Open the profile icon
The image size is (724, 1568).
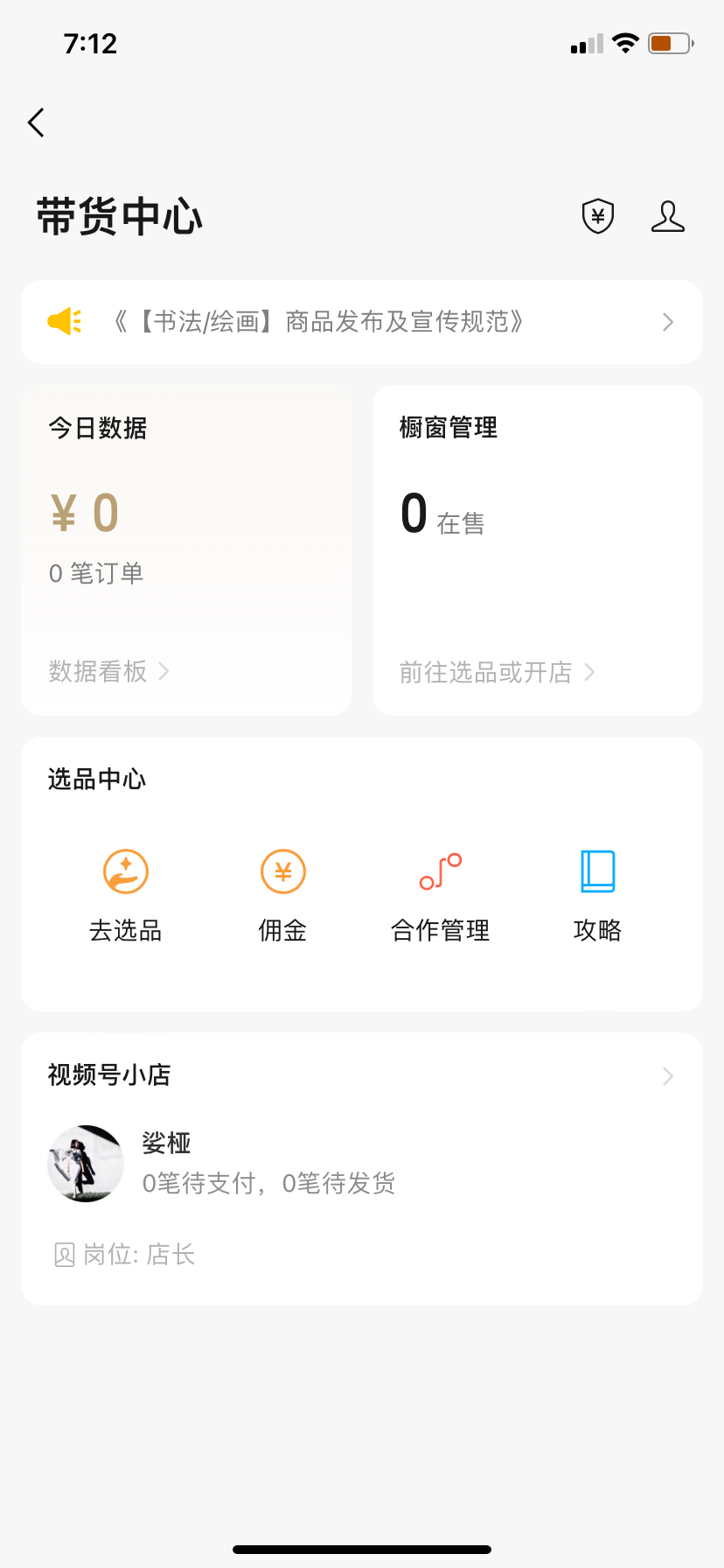[667, 216]
